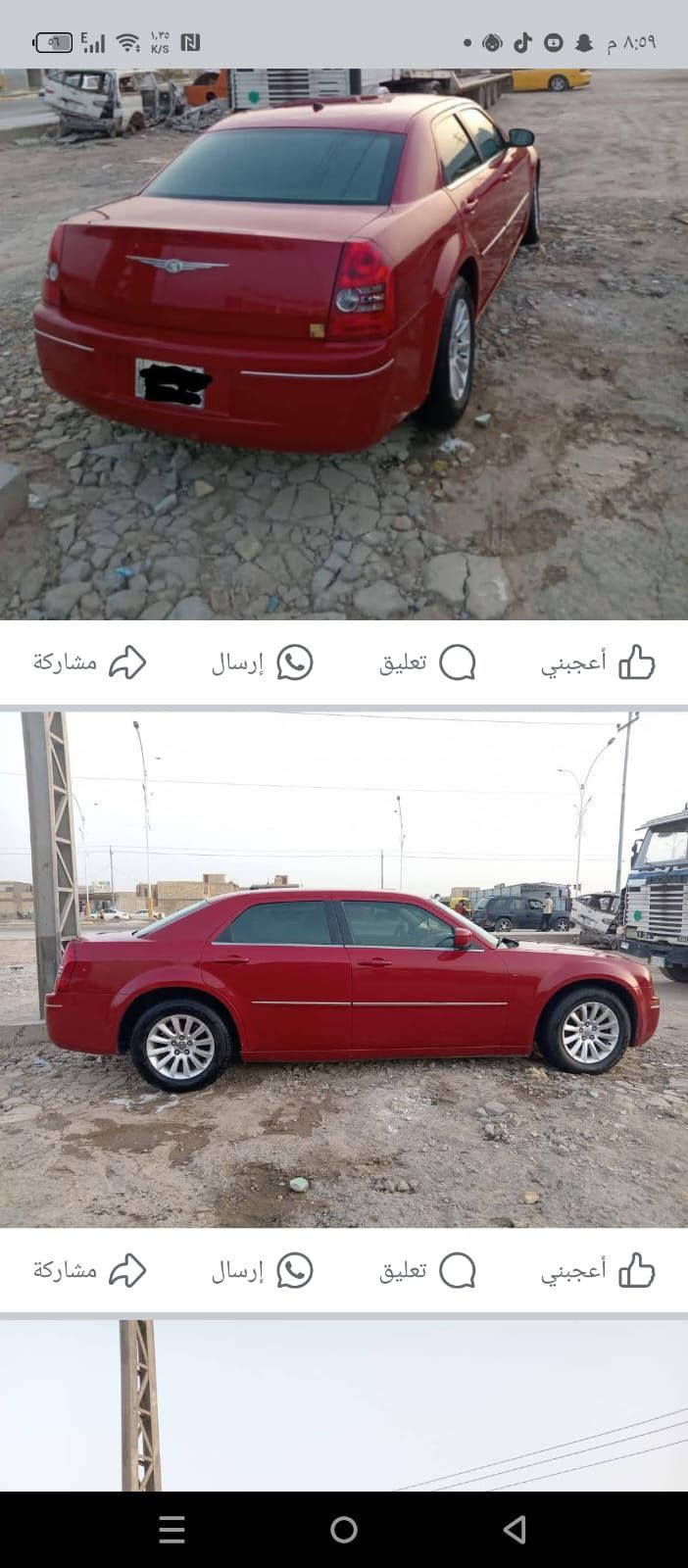Send the rear-view car photo via WhatsApp

[262, 662]
